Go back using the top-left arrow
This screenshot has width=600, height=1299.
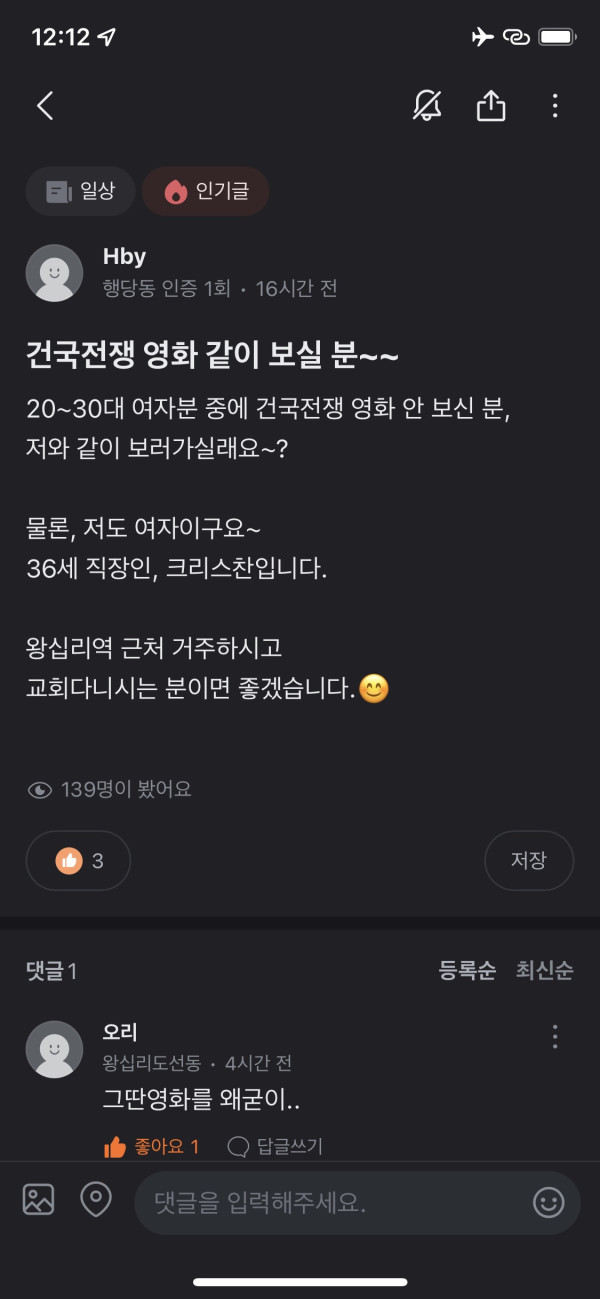(x=45, y=106)
